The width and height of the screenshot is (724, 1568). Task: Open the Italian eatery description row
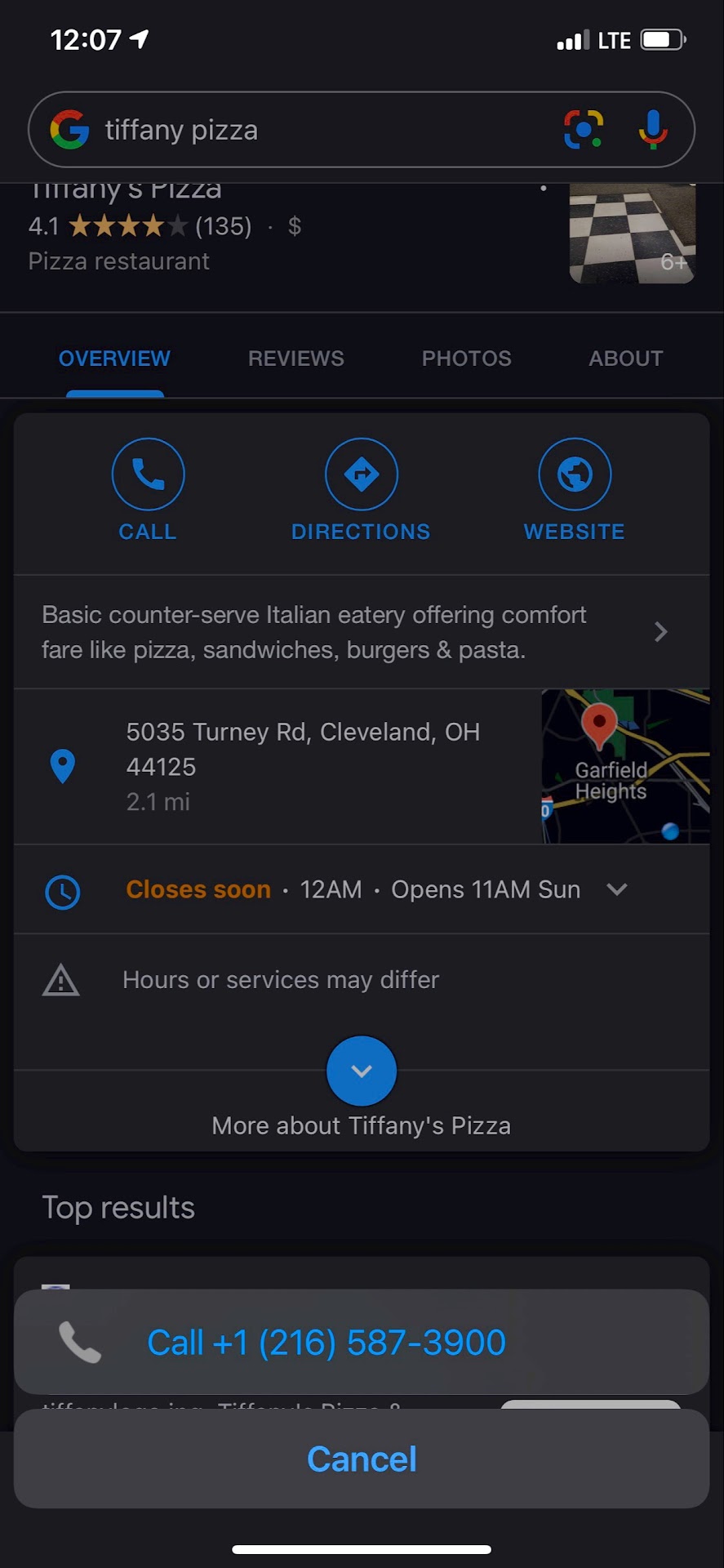(359, 632)
